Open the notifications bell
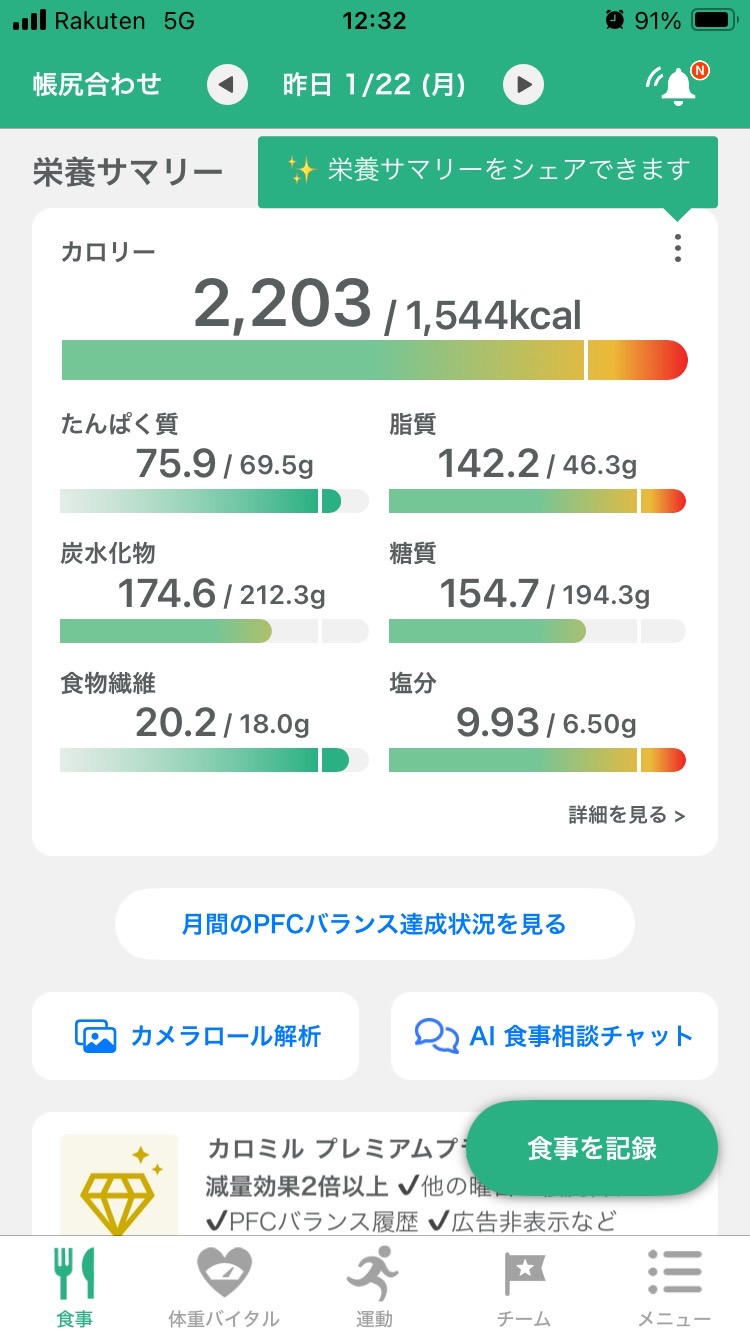Viewport: 750px width, 1334px height. click(x=677, y=85)
